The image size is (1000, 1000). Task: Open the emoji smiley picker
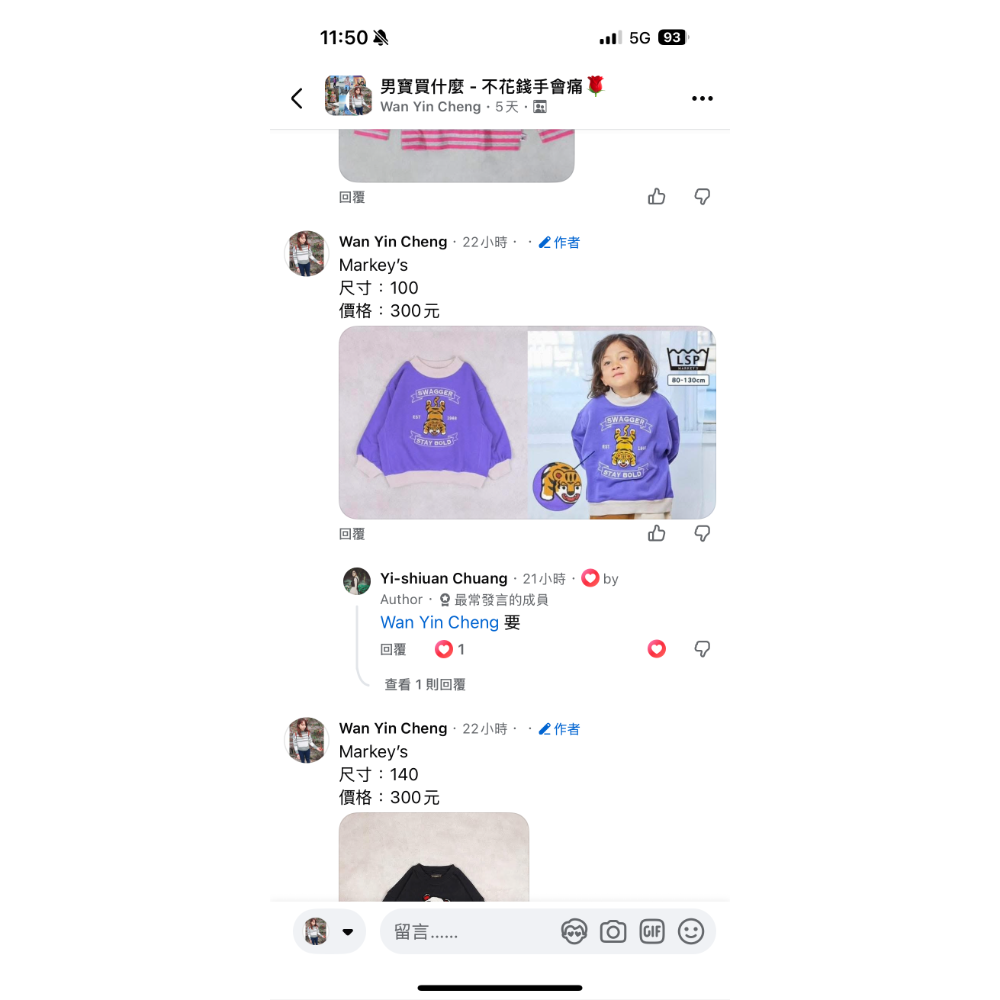(691, 931)
